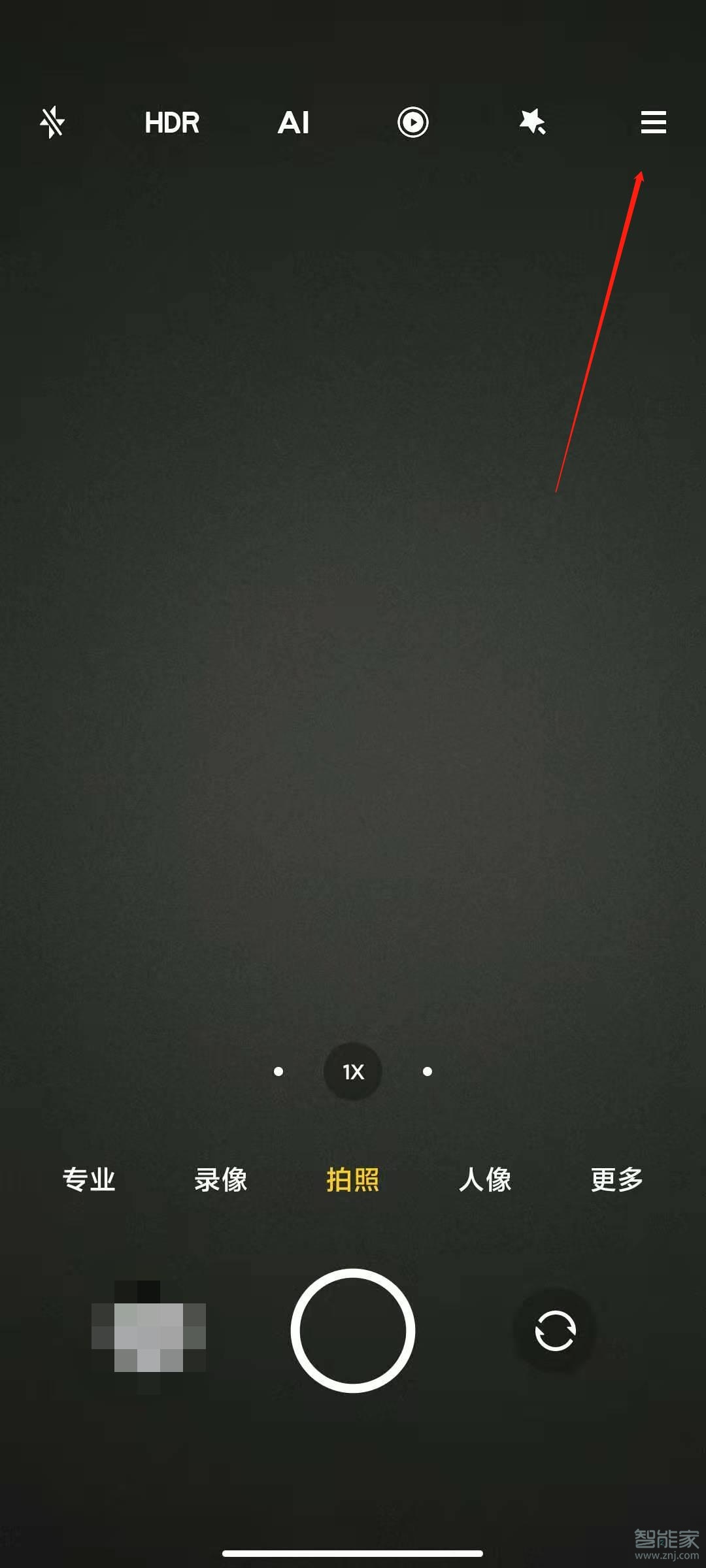Image resolution: width=706 pixels, height=1568 pixels.
Task: Open the 更多 modes tab
Action: point(616,1180)
